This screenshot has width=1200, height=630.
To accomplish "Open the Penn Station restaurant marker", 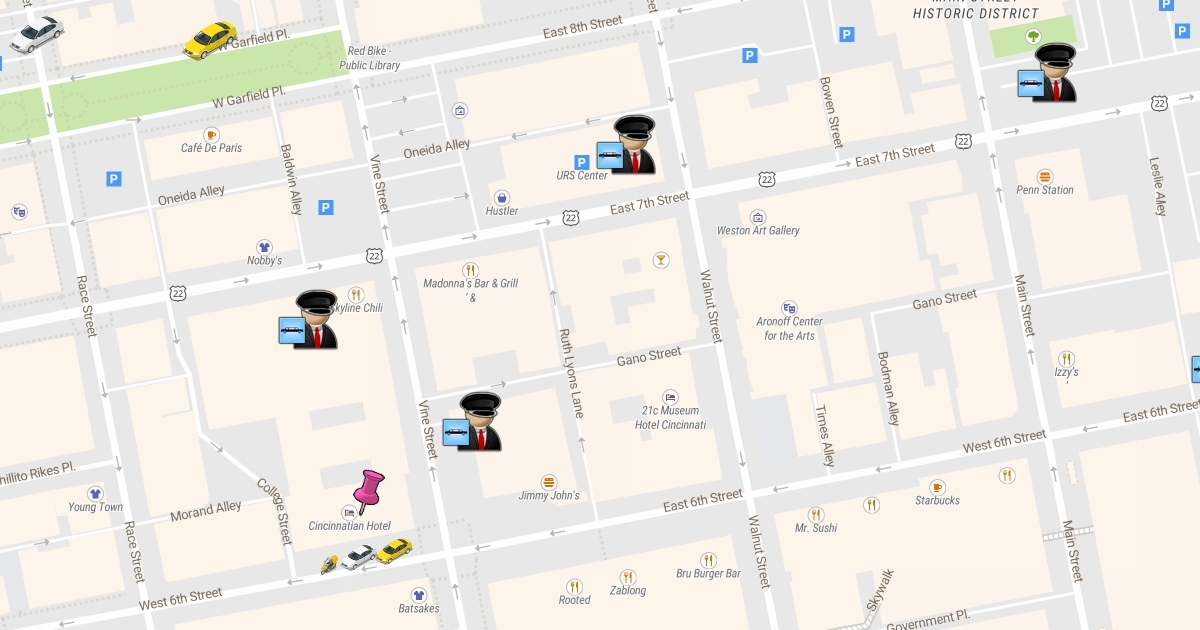I will [x=1045, y=176].
